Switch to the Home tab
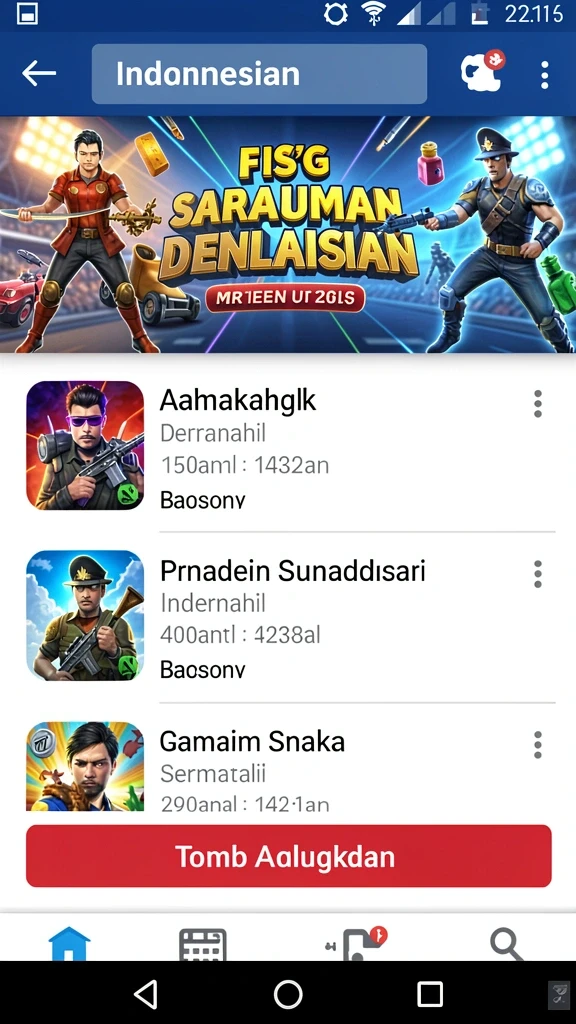Screen dimensions: 576x1024 click(69, 944)
